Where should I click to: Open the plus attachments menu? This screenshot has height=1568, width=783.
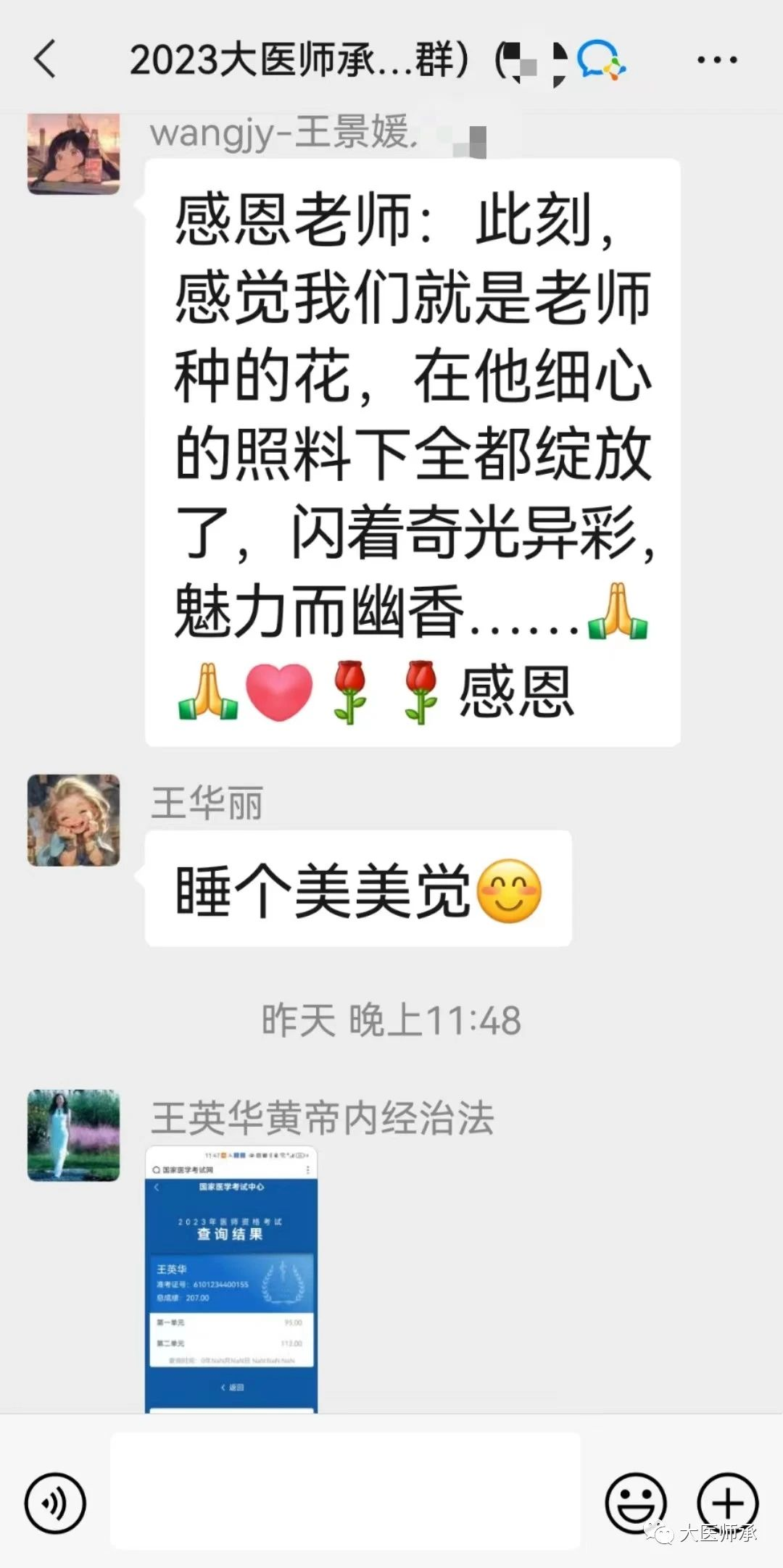pos(727,1503)
